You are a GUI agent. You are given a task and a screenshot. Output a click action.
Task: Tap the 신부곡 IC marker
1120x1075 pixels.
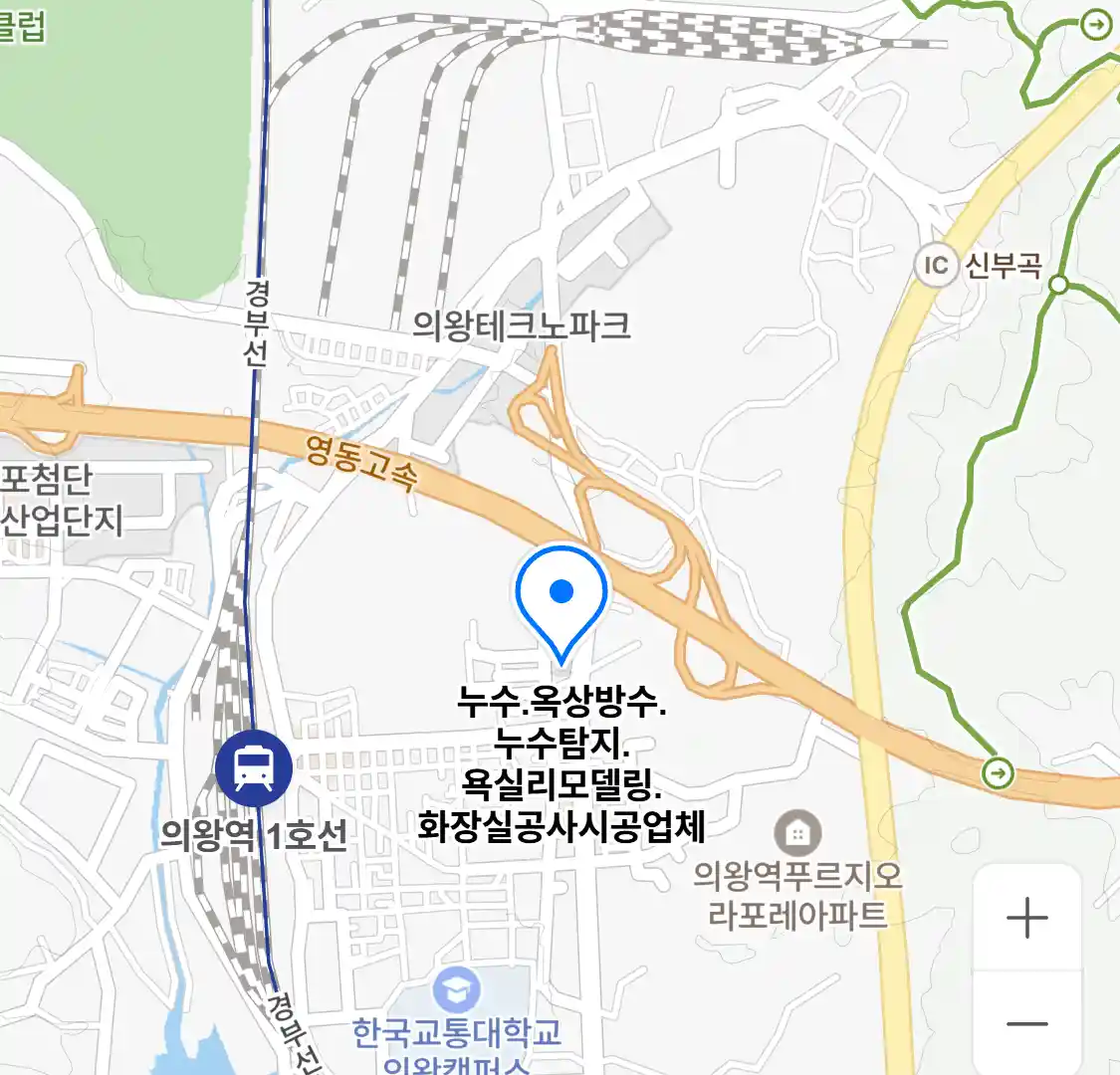(936, 266)
